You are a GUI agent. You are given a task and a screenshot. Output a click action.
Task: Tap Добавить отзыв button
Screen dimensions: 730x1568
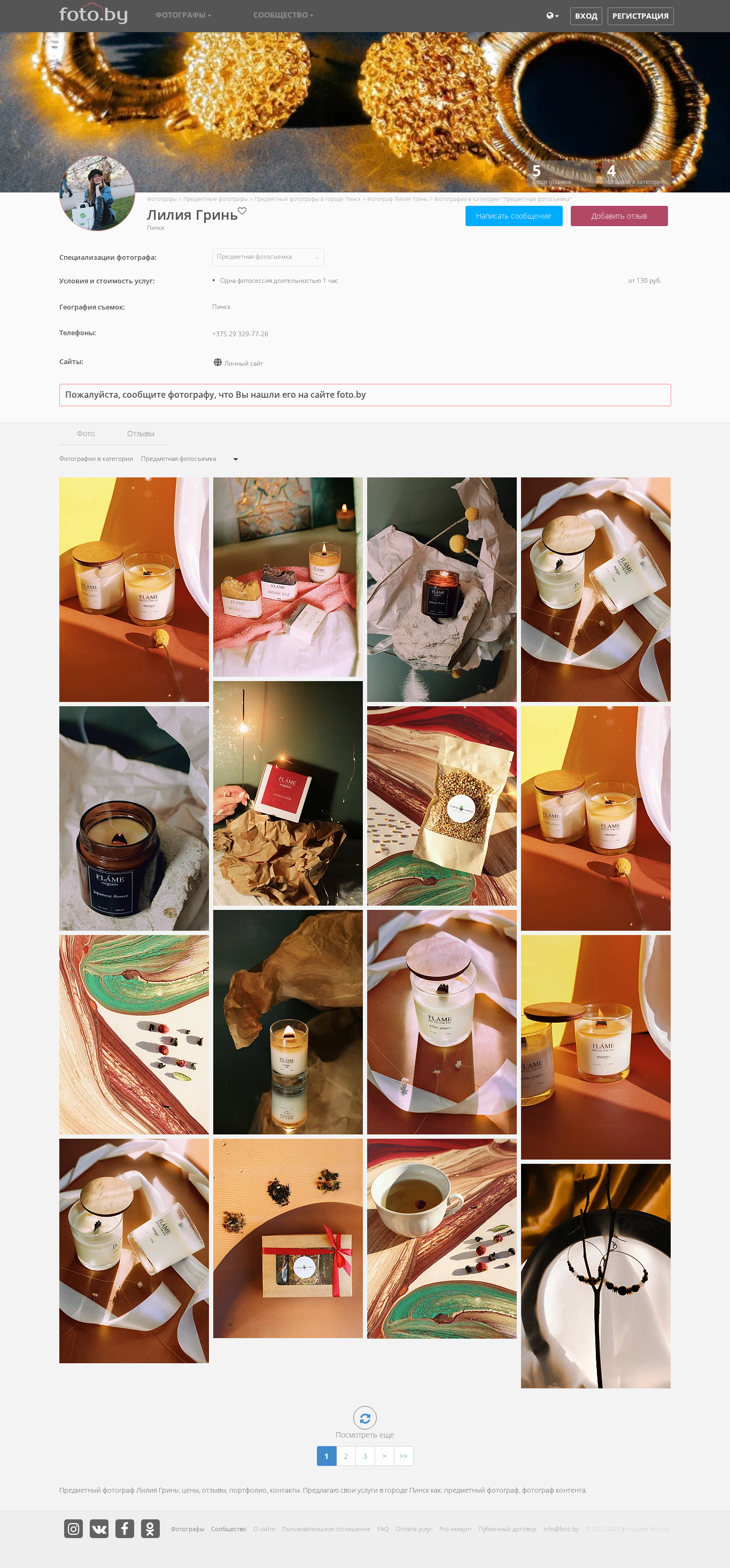coord(619,216)
